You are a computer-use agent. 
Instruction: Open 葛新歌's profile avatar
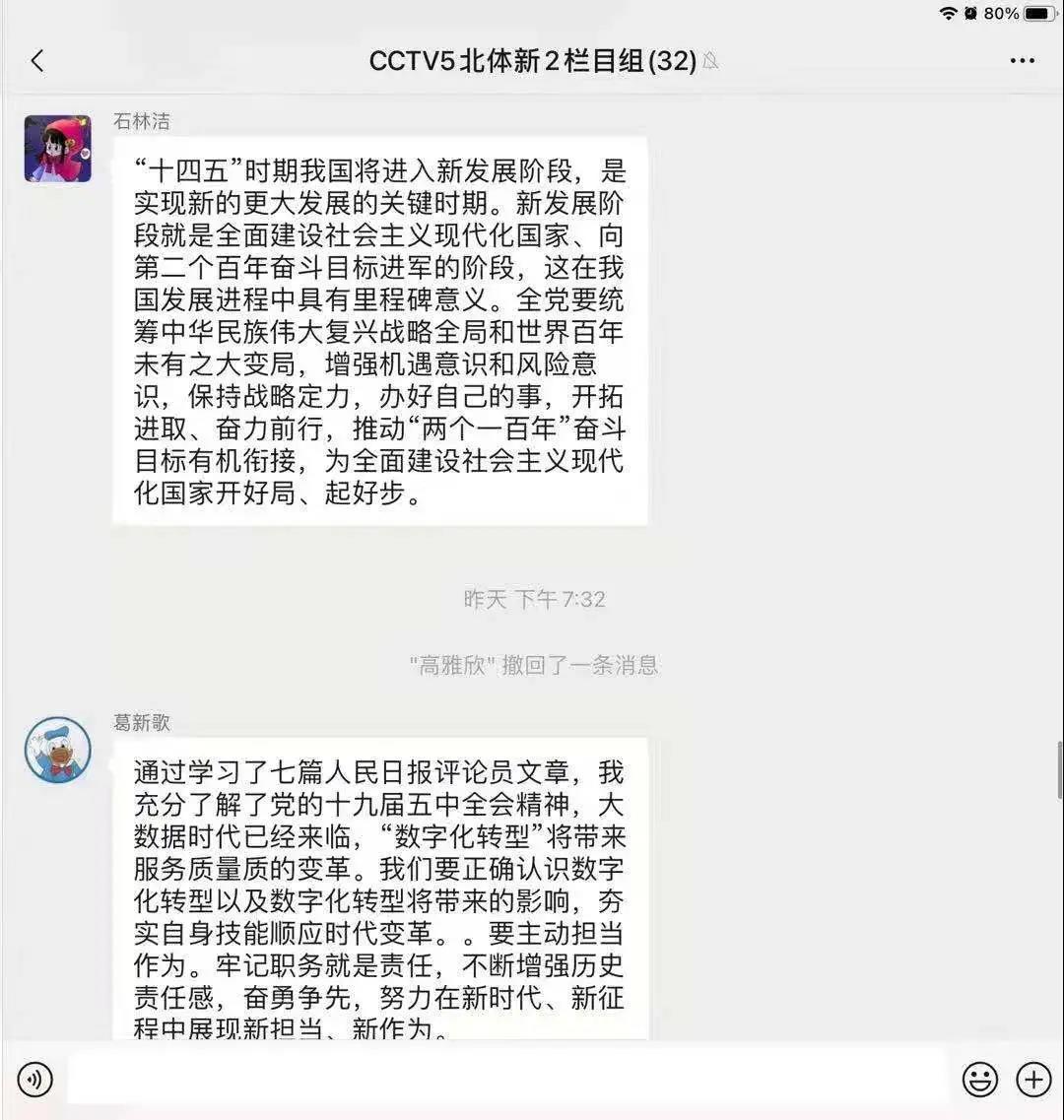58,750
